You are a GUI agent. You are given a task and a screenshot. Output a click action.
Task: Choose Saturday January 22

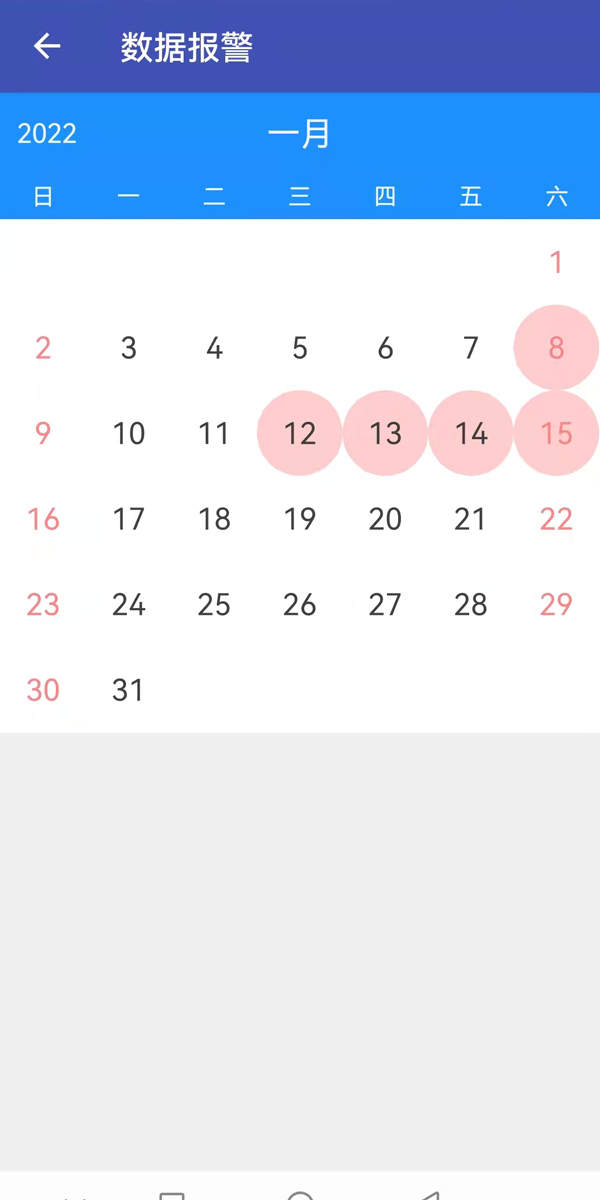click(556, 519)
